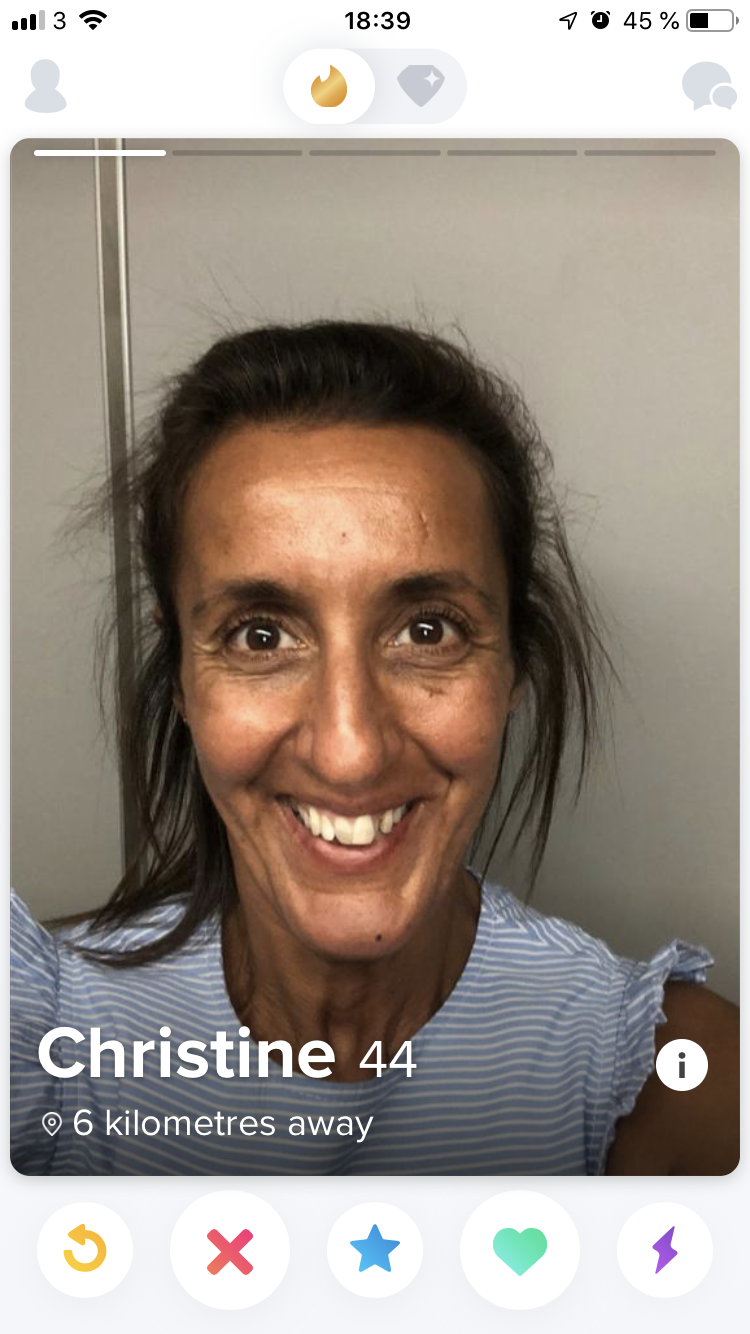The image size is (750, 1334).
Task: Like Christine with the green heart
Action: pos(520,1250)
